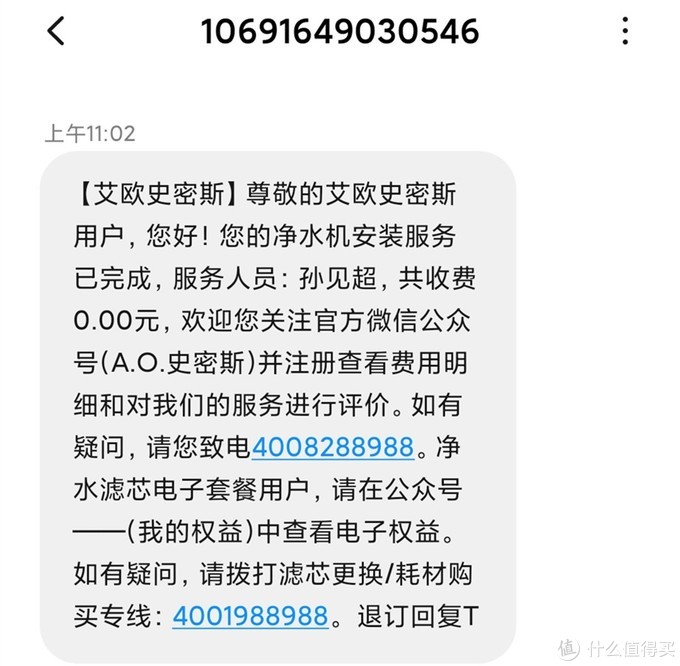Dial the filter hotline 4001988988

[x=250, y=616]
